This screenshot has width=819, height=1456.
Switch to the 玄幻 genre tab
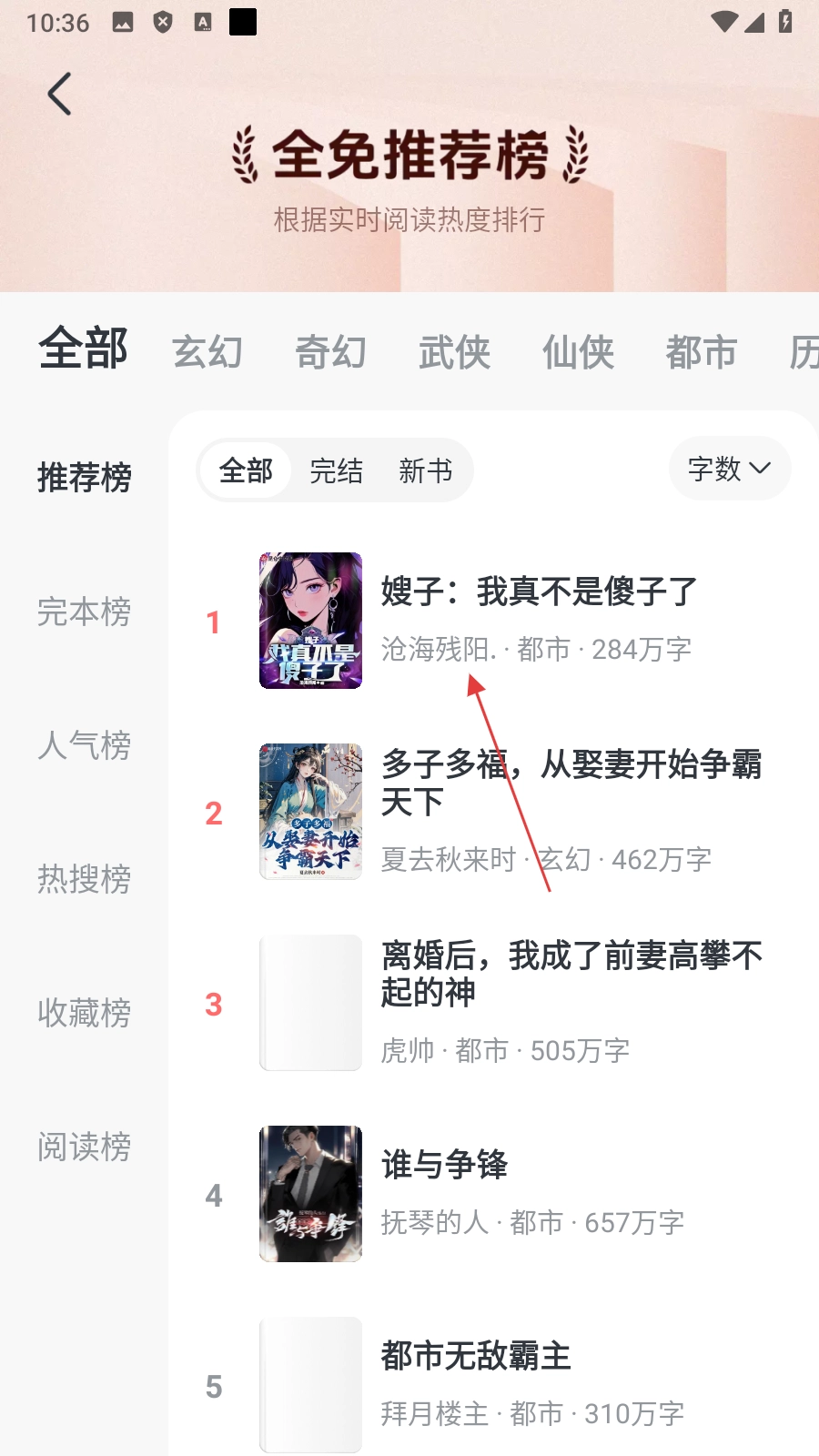207,351
